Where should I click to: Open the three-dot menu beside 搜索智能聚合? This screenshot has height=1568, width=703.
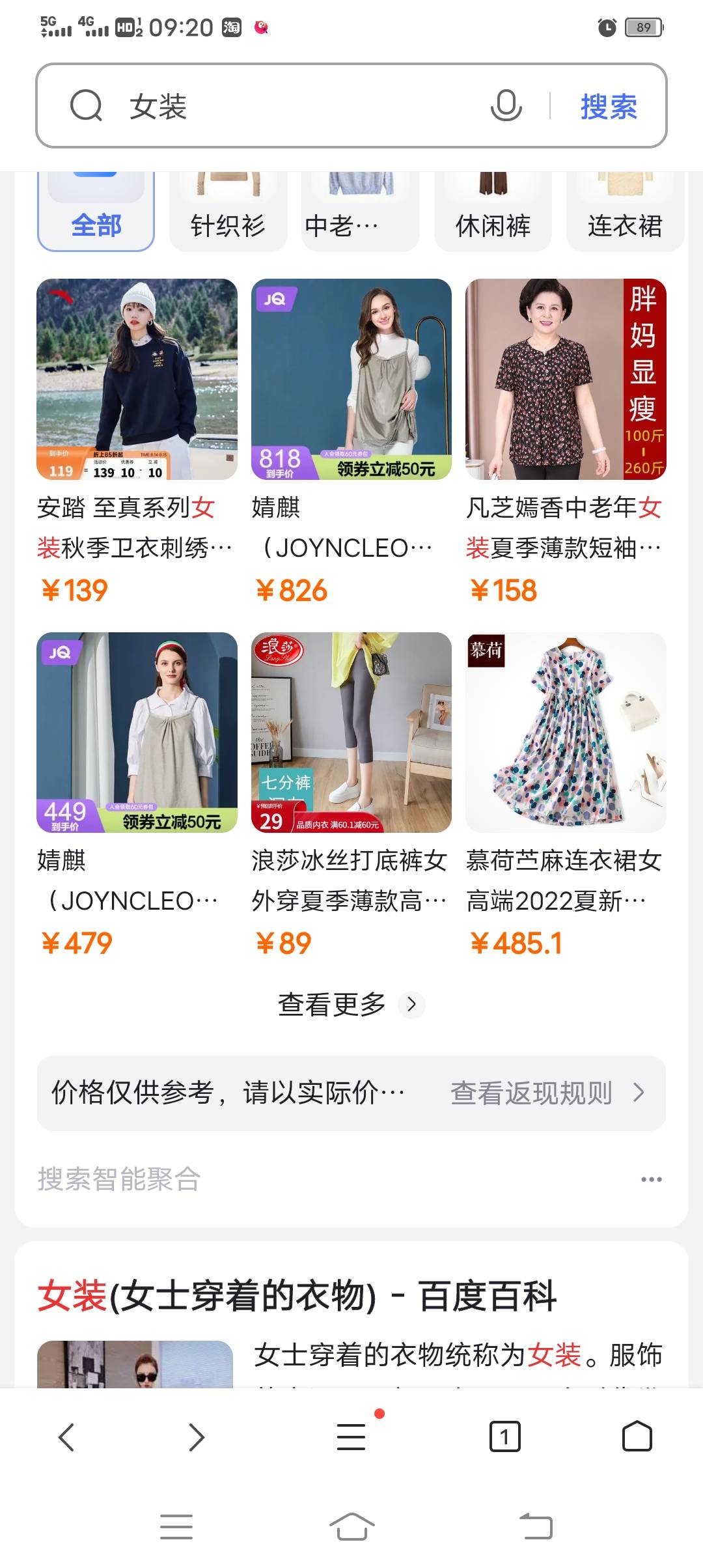click(x=651, y=1179)
